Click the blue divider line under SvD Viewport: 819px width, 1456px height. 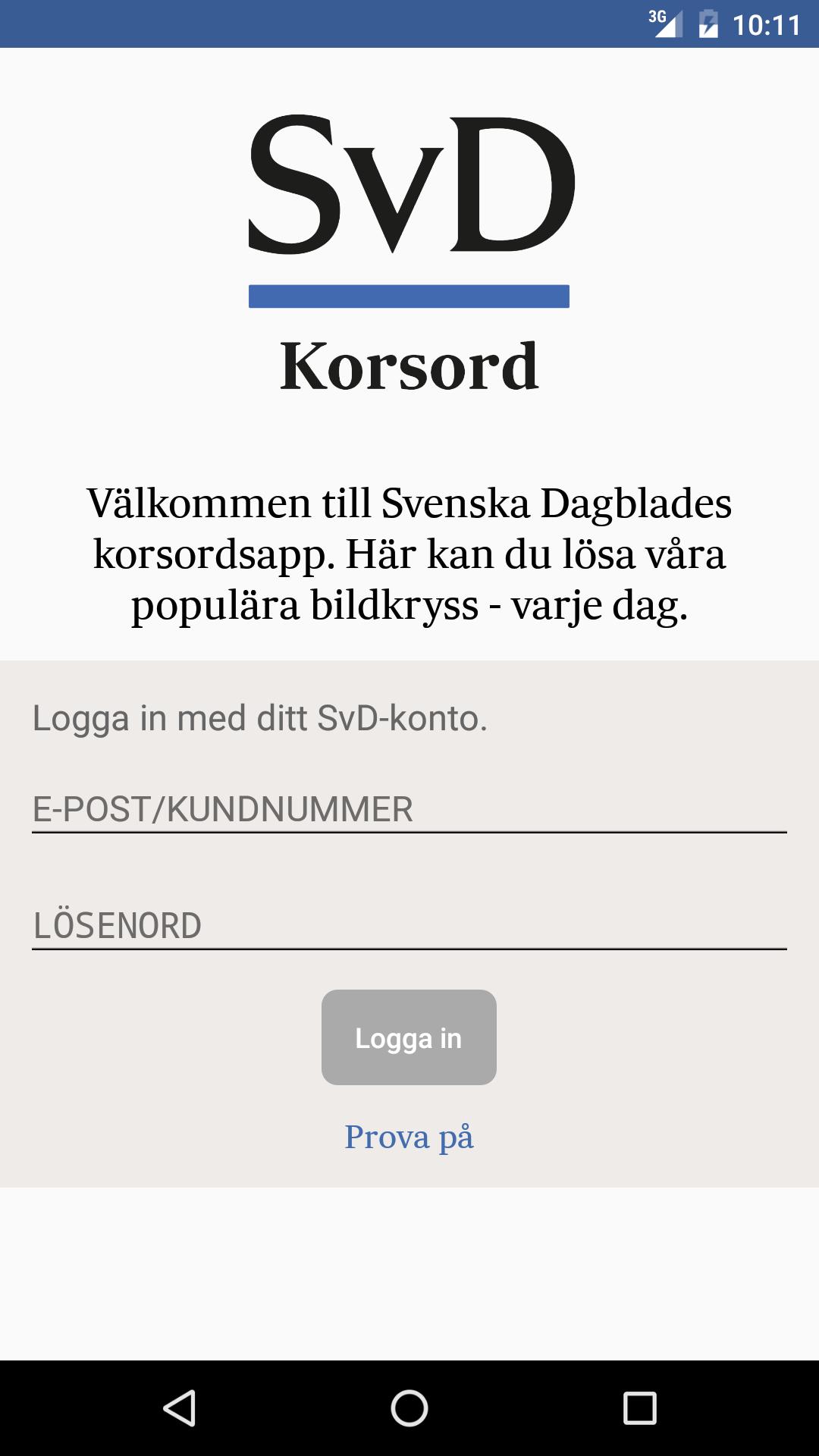coord(409,295)
